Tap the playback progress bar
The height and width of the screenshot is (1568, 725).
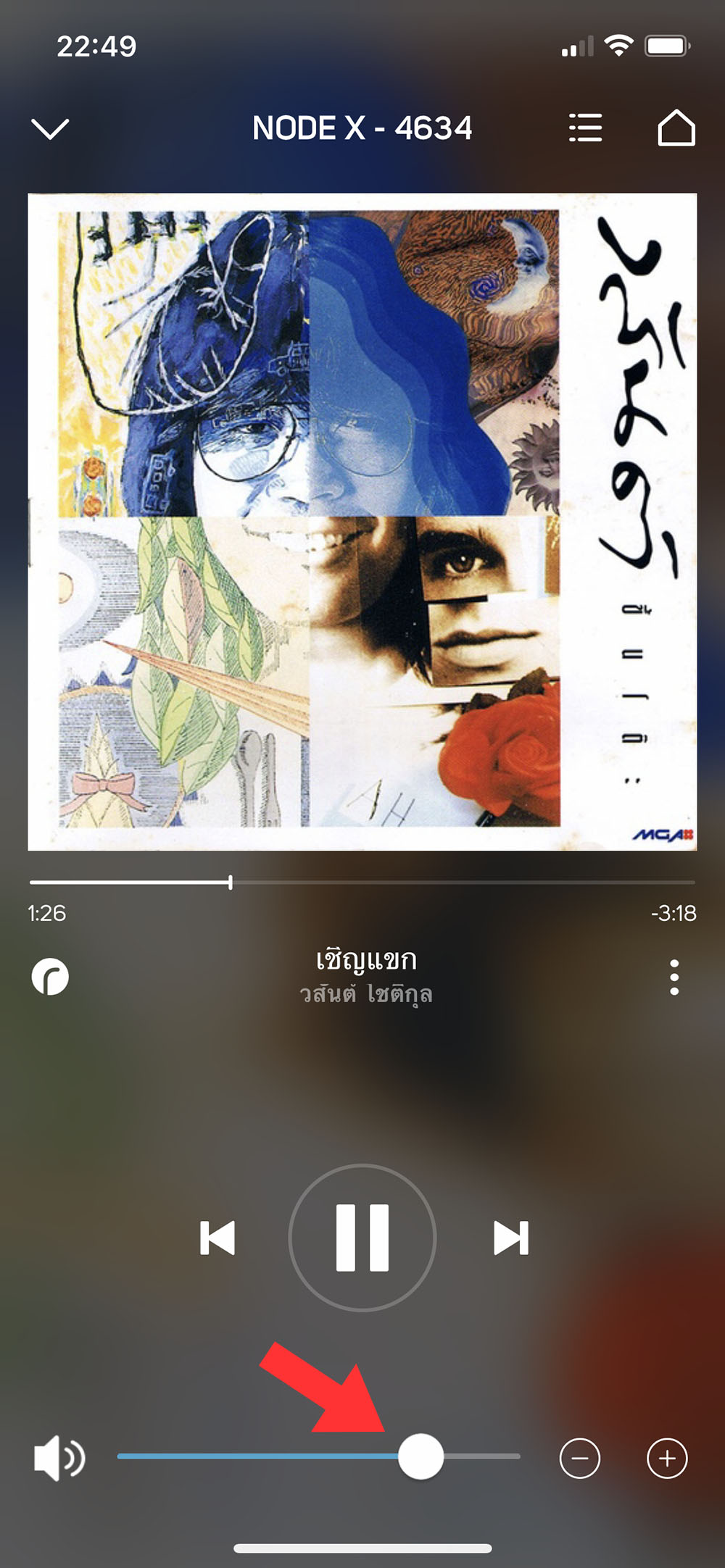tap(362, 882)
